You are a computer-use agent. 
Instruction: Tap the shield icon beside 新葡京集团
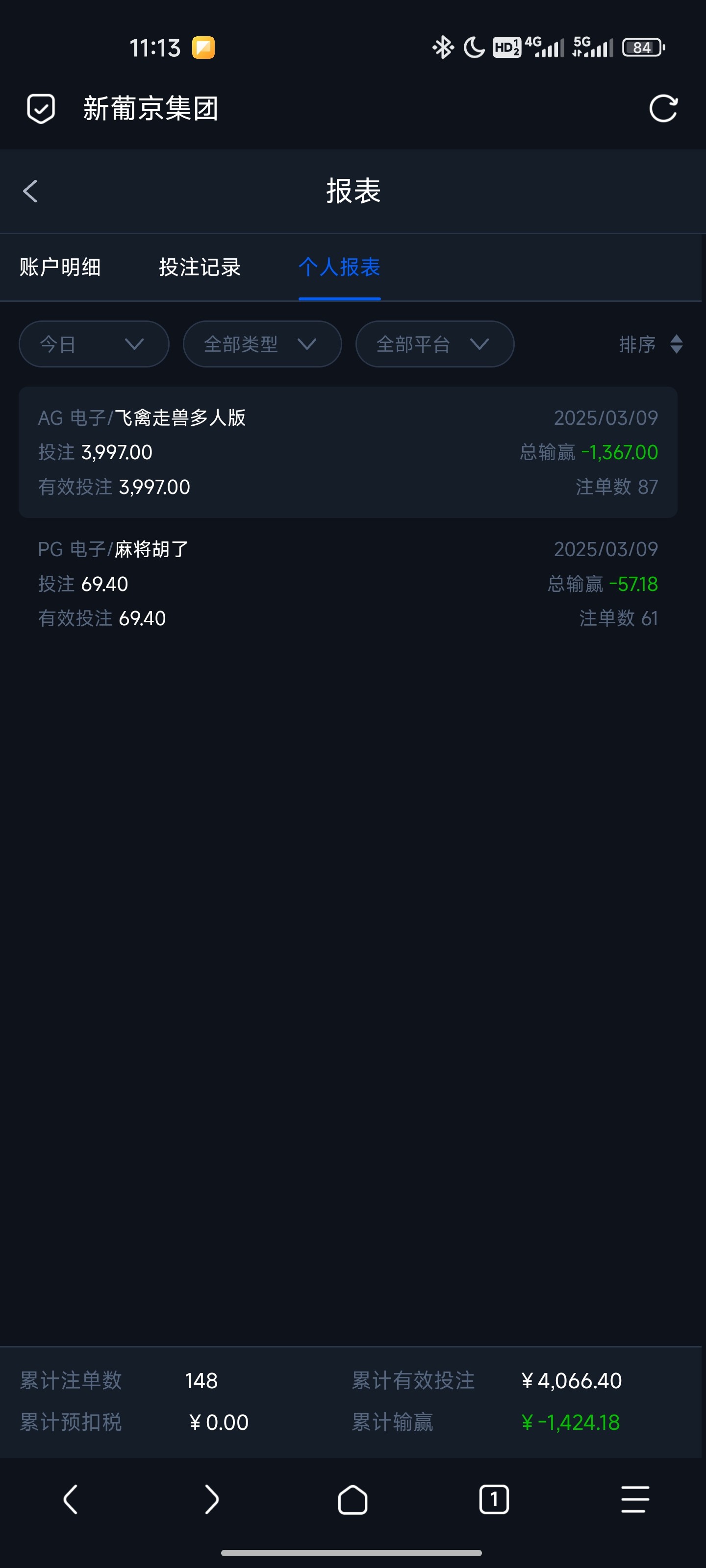pos(41,109)
